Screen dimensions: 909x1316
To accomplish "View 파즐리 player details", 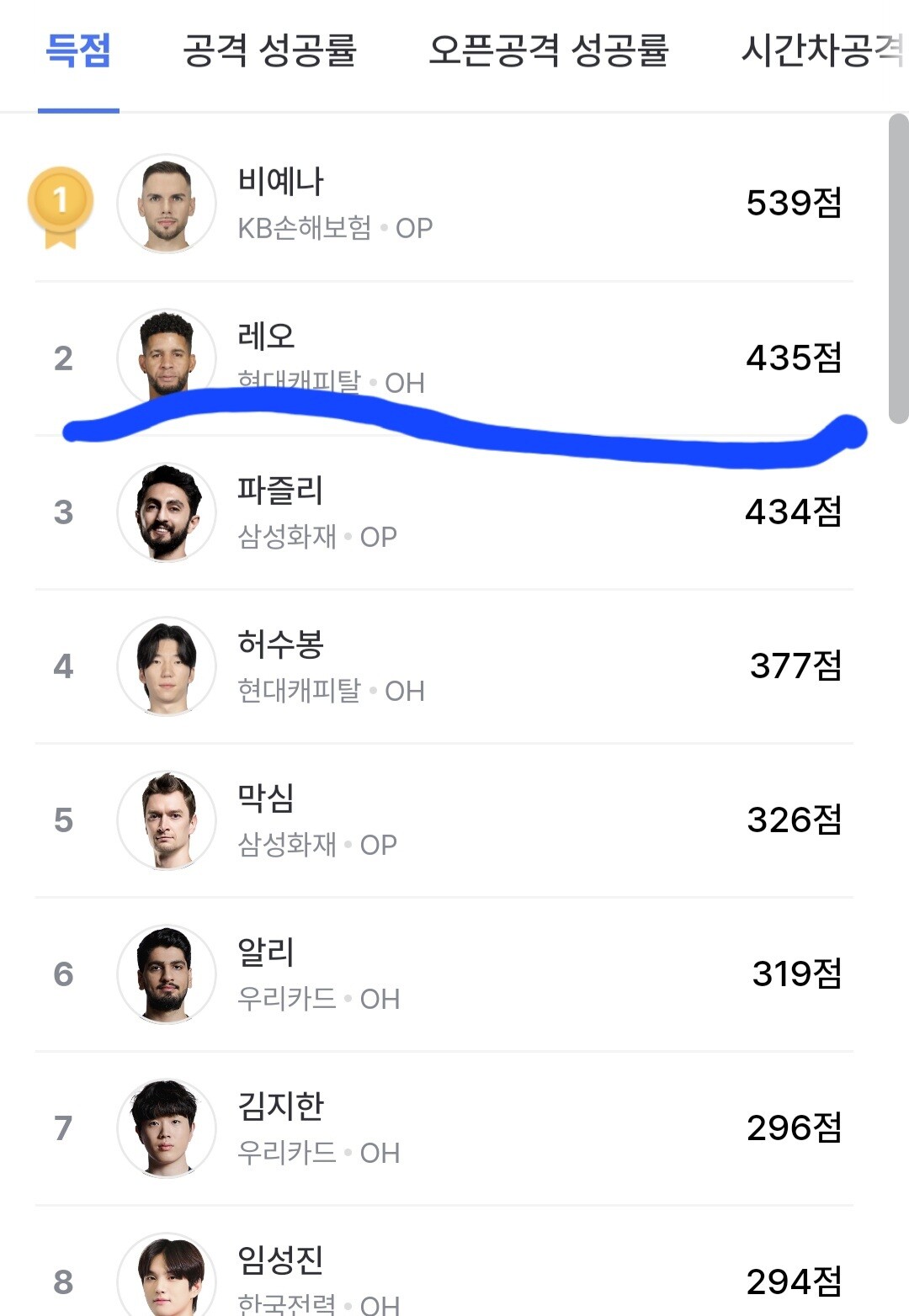I will tap(444, 512).
